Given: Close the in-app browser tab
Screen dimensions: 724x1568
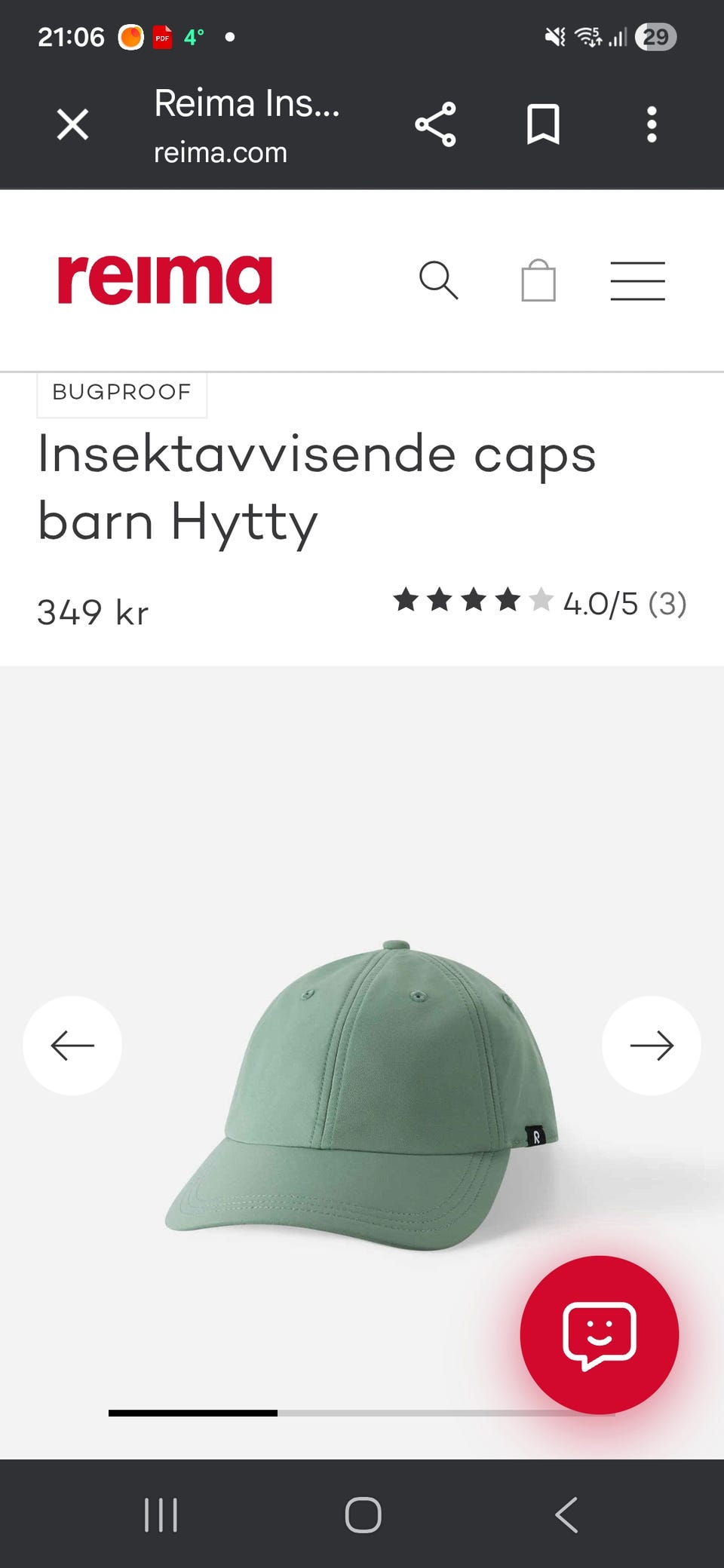Looking at the screenshot, I should (x=72, y=124).
